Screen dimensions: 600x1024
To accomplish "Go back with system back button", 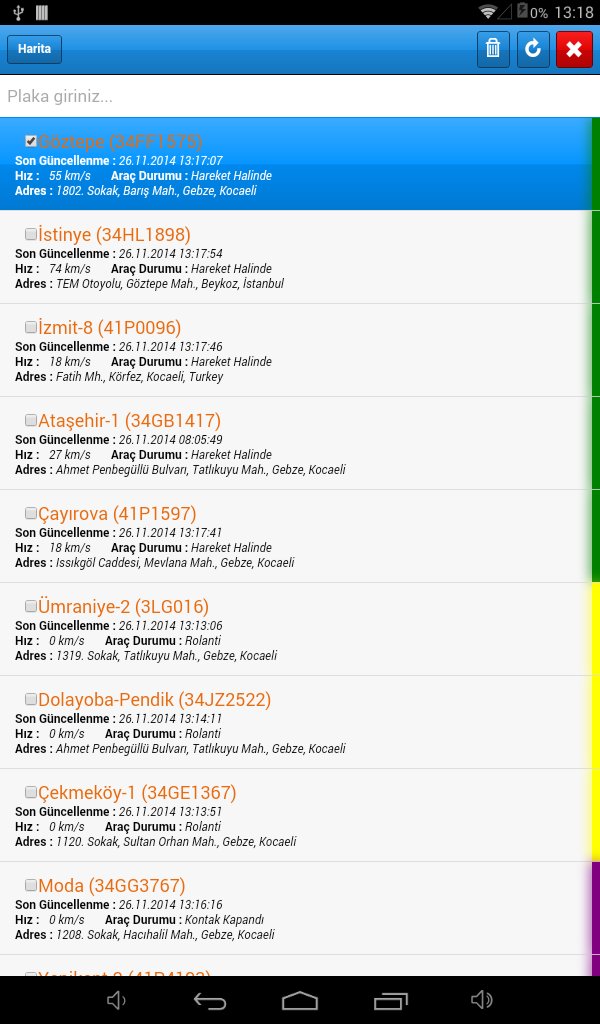I will pos(210,1000).
